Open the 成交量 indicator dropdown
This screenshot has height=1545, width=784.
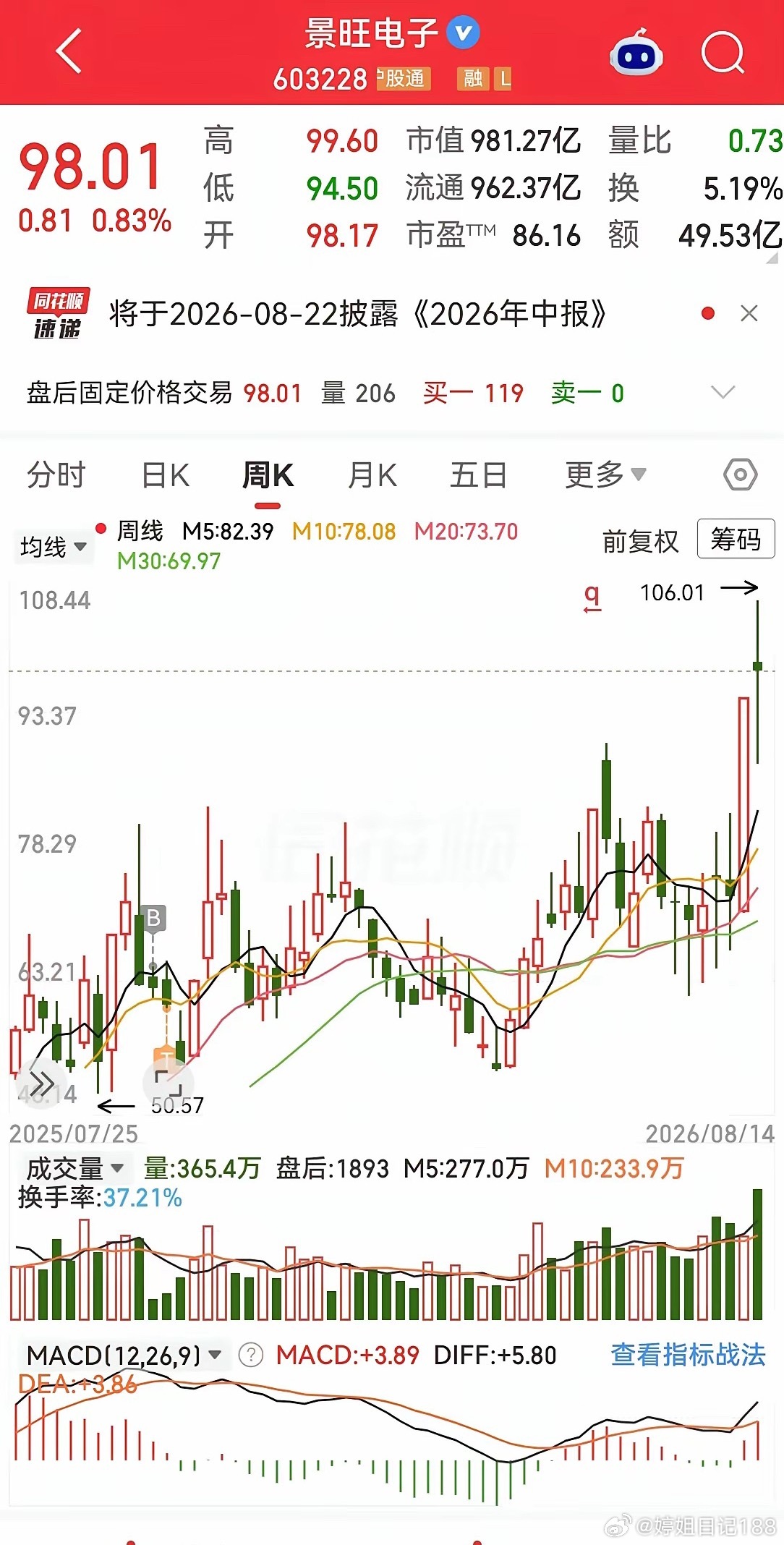click(x=74, y=1168)
